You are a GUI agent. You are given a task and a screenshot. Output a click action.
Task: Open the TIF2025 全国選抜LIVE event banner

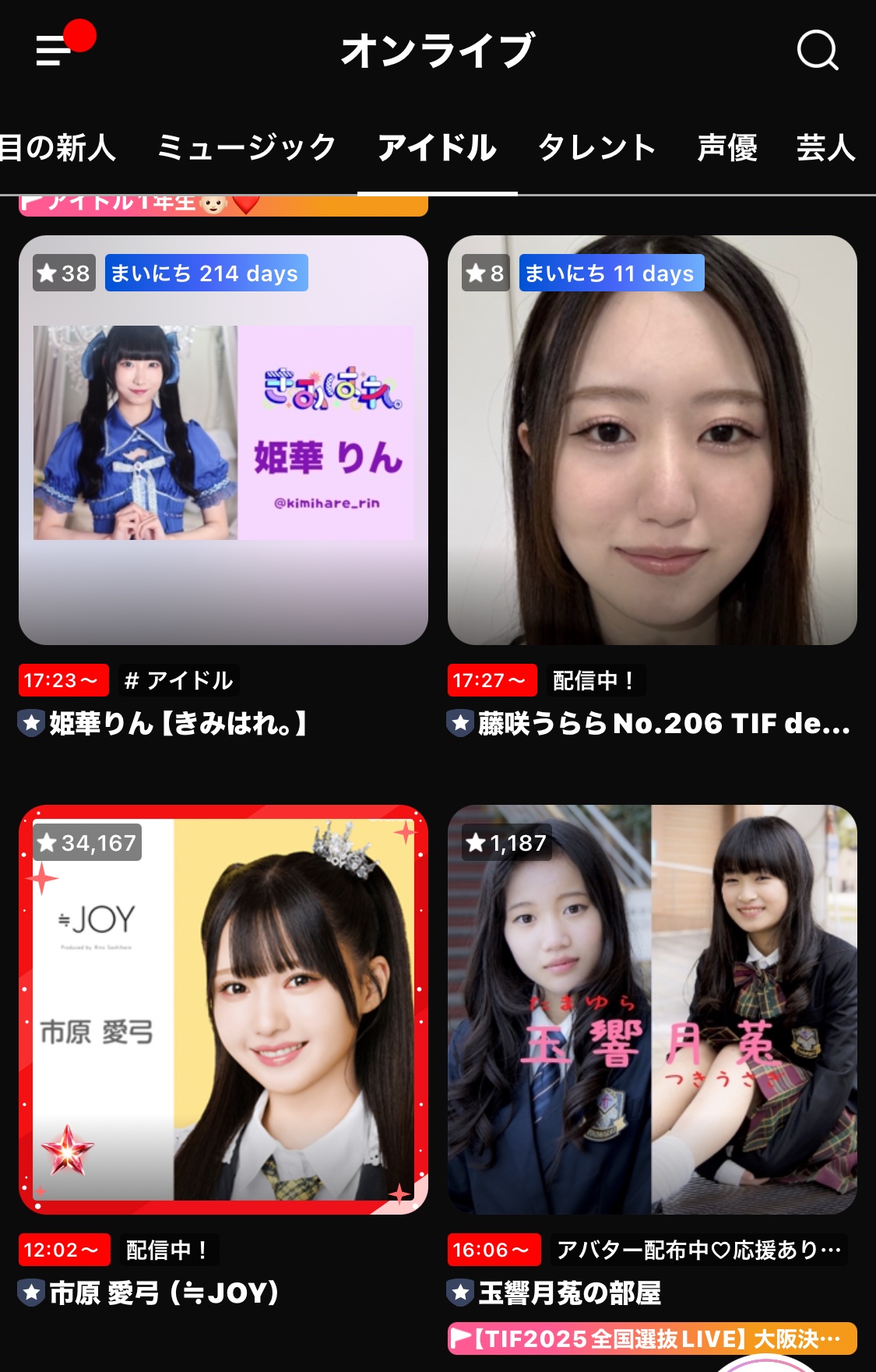pos(653,1338)
